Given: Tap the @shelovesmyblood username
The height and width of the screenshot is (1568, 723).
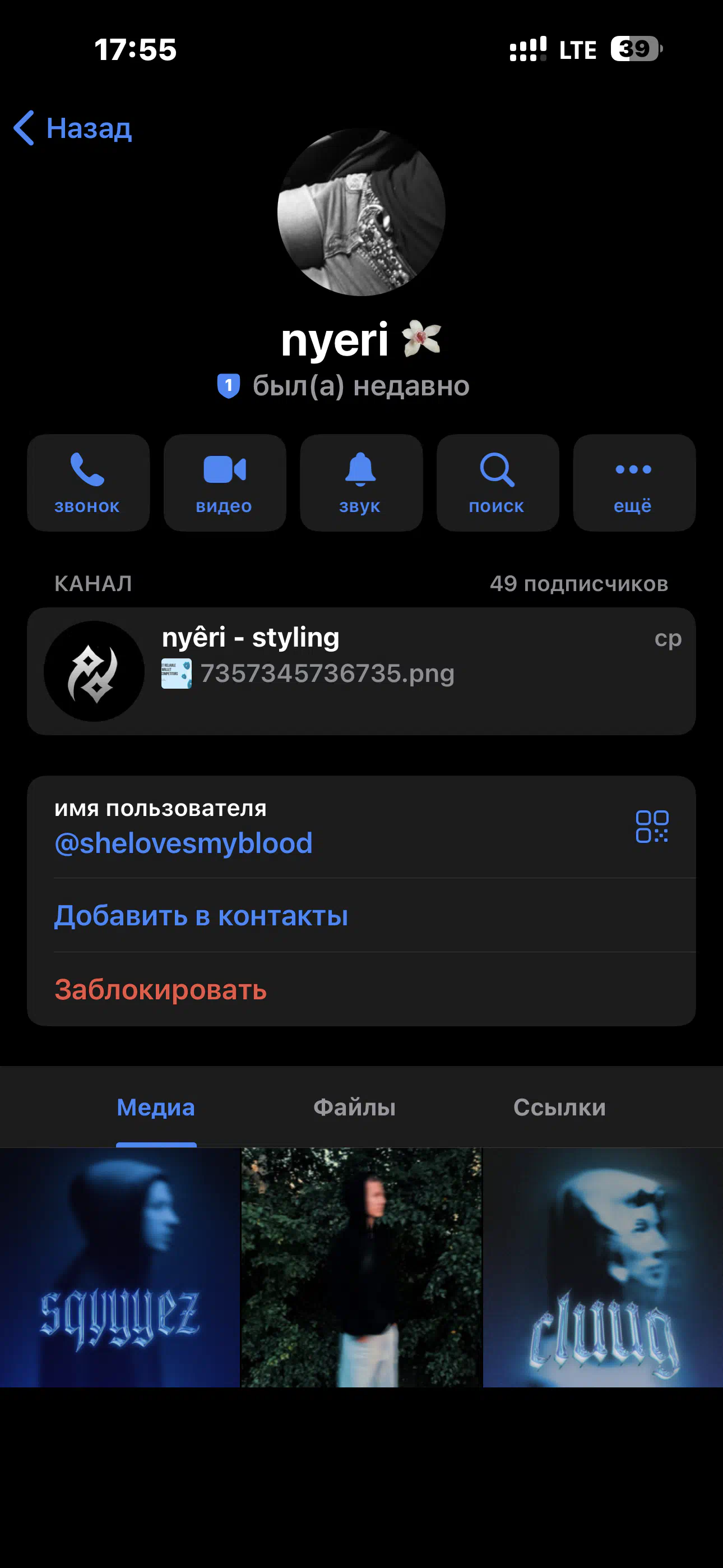Looking at the screenshot, I should coord(183,843).
